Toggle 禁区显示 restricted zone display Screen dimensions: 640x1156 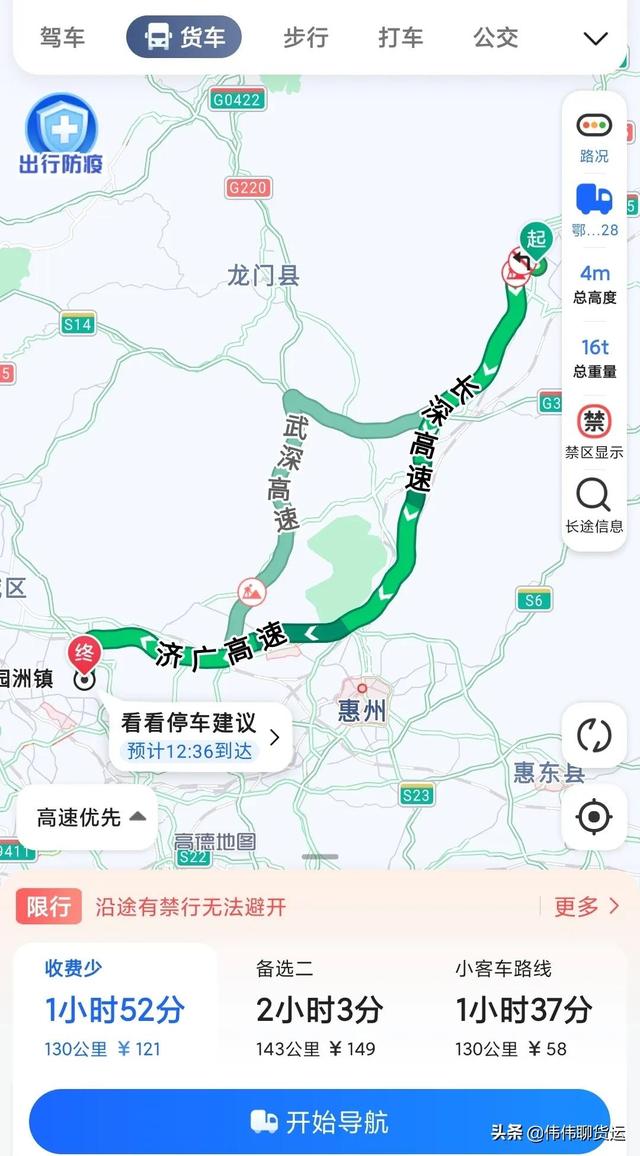[x=594, y=432]
